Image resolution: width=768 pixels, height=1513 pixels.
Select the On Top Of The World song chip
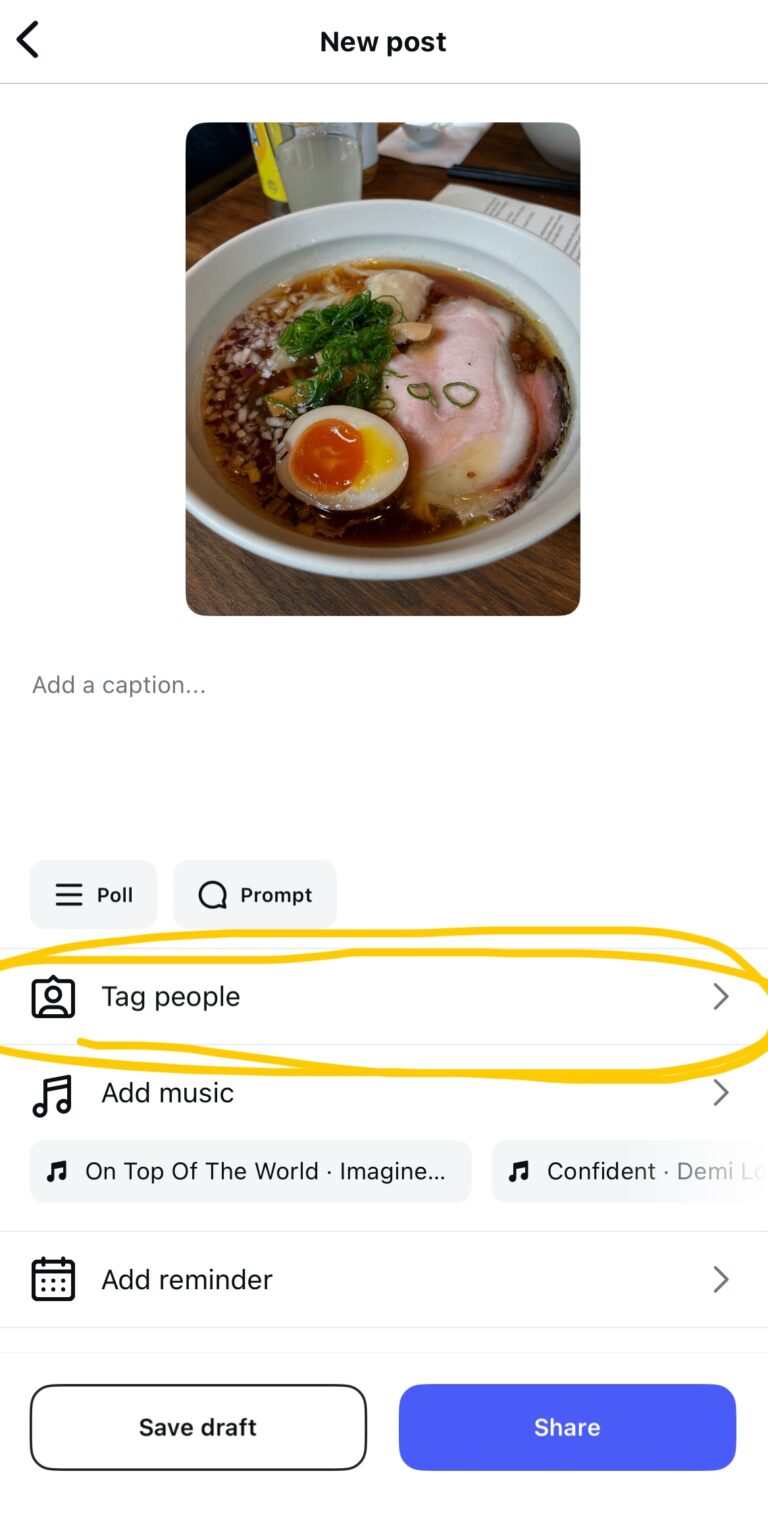(x=250, y=1171)
